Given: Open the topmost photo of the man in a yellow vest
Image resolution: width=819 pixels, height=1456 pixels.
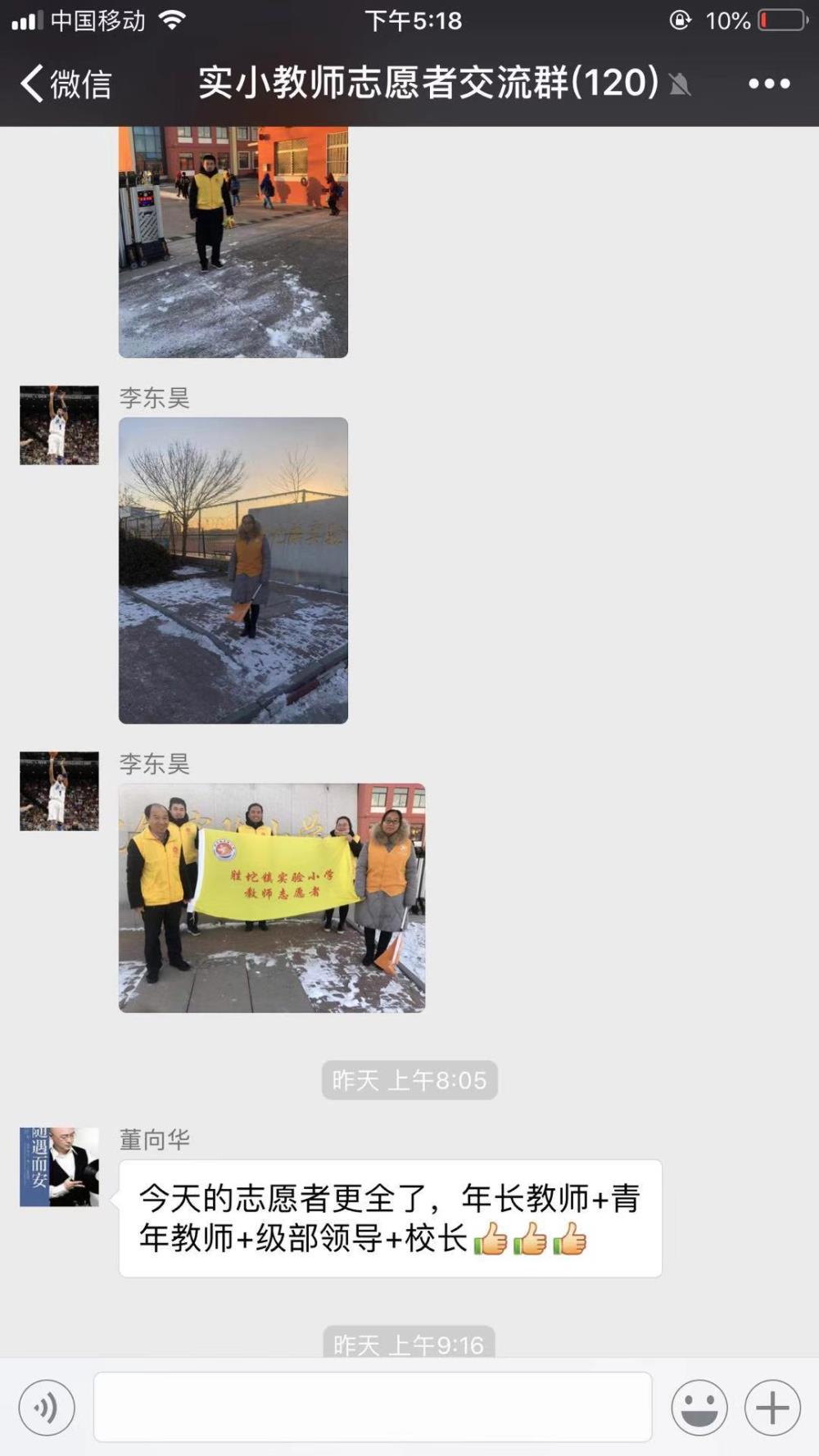Looking at the screenshot, I should (x=233, y=242).
